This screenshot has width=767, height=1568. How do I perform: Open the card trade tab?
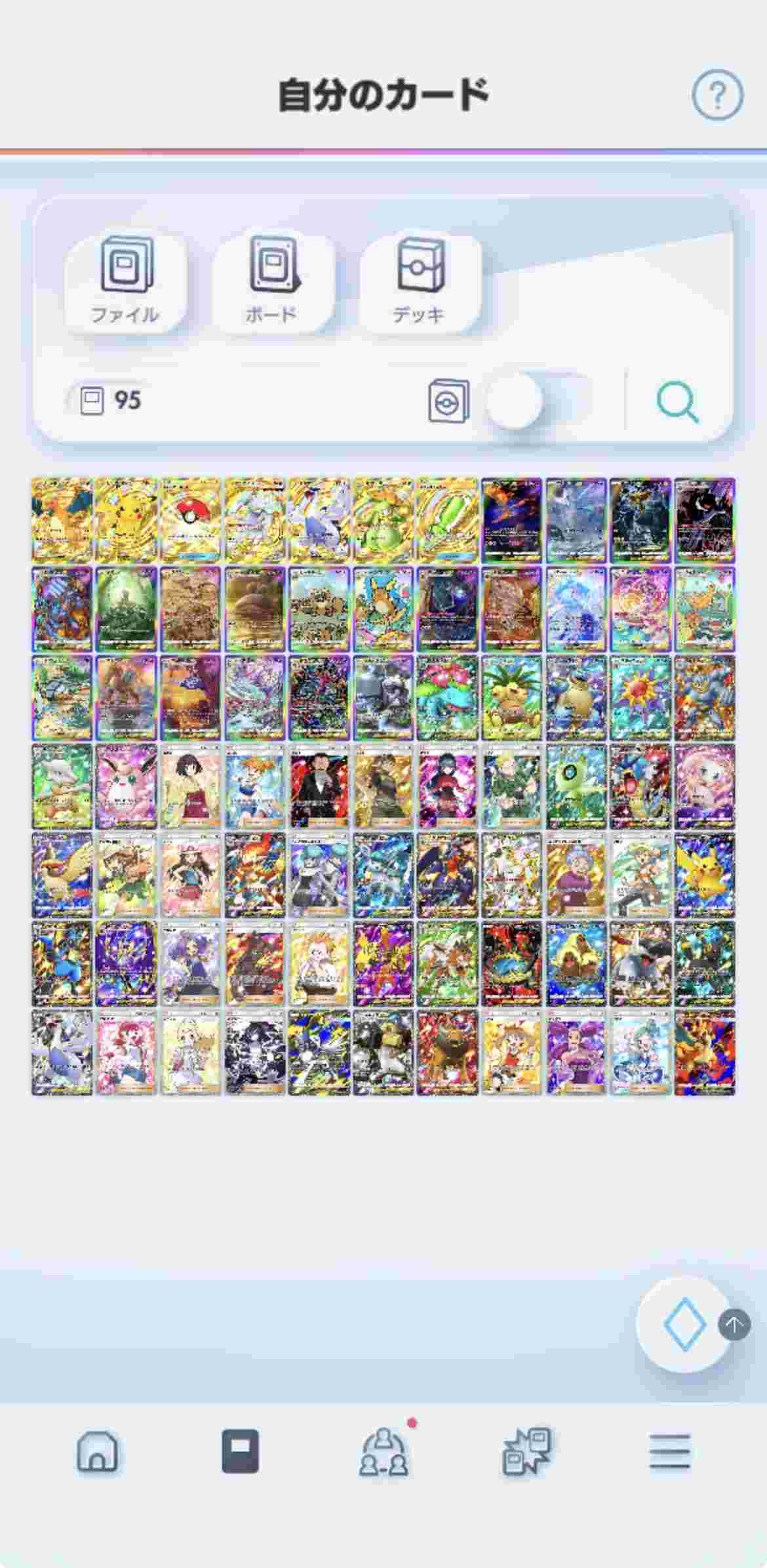pyautogui.click(x=526, y=1451)
